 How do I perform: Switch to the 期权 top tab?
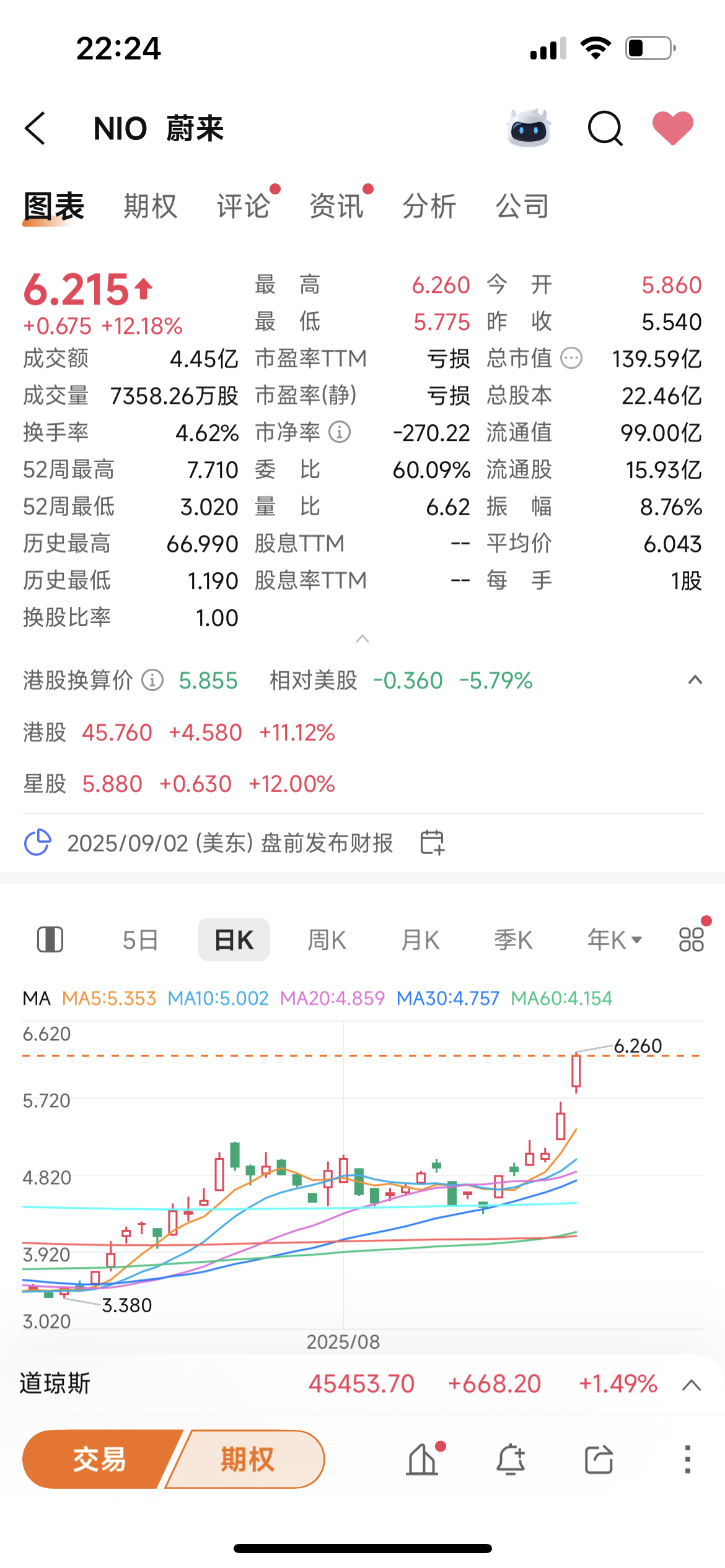[150, 206]
